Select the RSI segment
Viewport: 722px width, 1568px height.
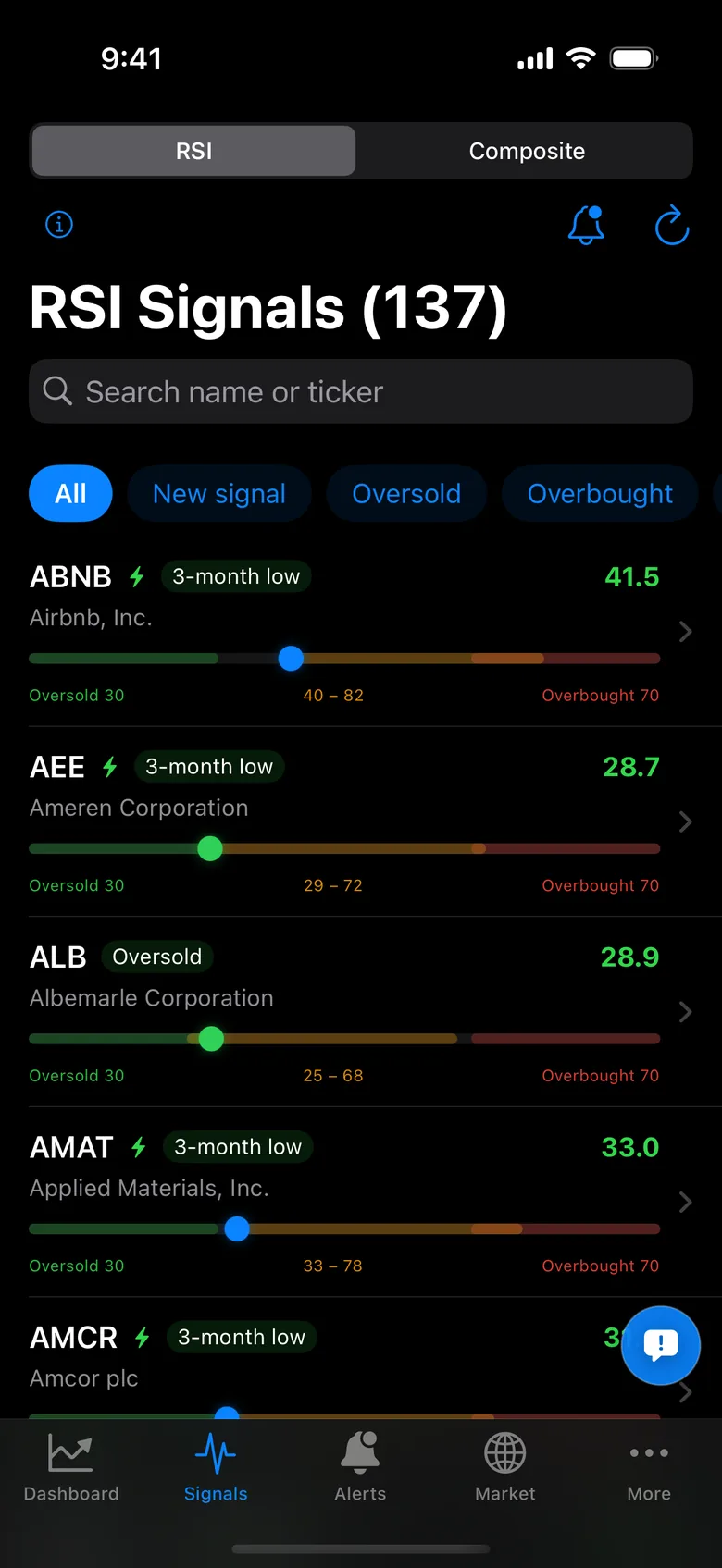click(194, 151)
